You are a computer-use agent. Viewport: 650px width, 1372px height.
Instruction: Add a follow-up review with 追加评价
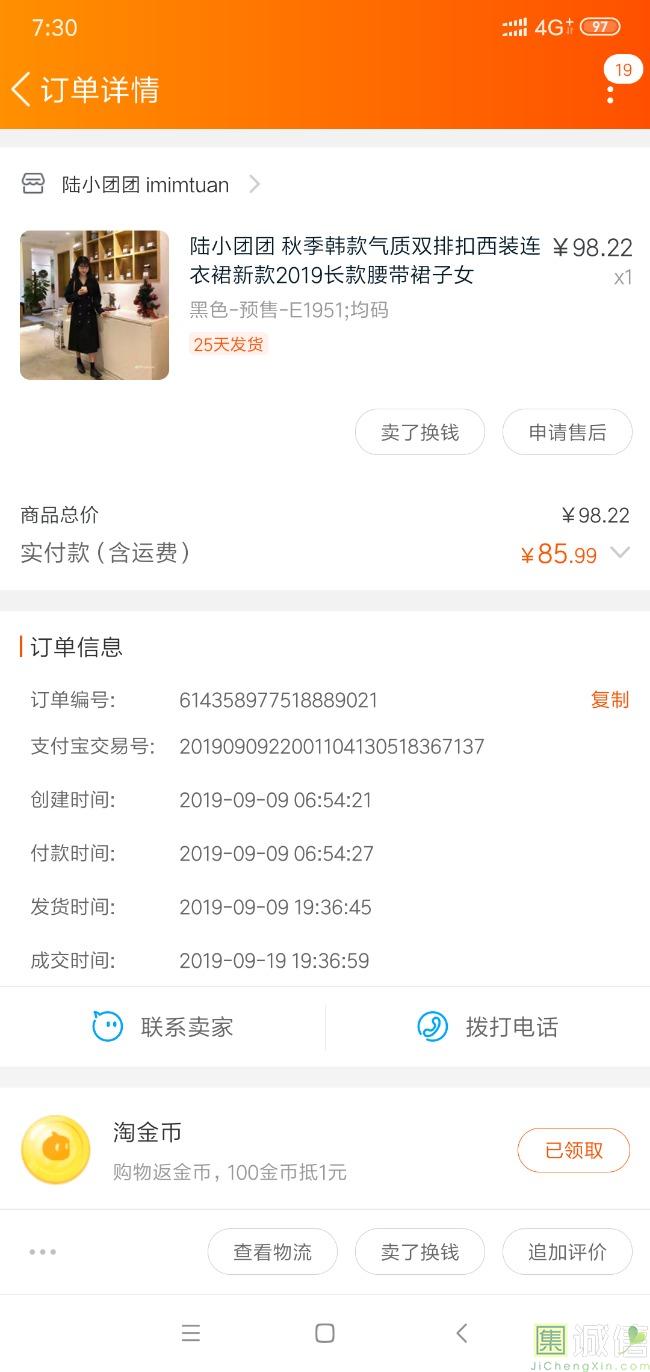[x=567, y=1252]
